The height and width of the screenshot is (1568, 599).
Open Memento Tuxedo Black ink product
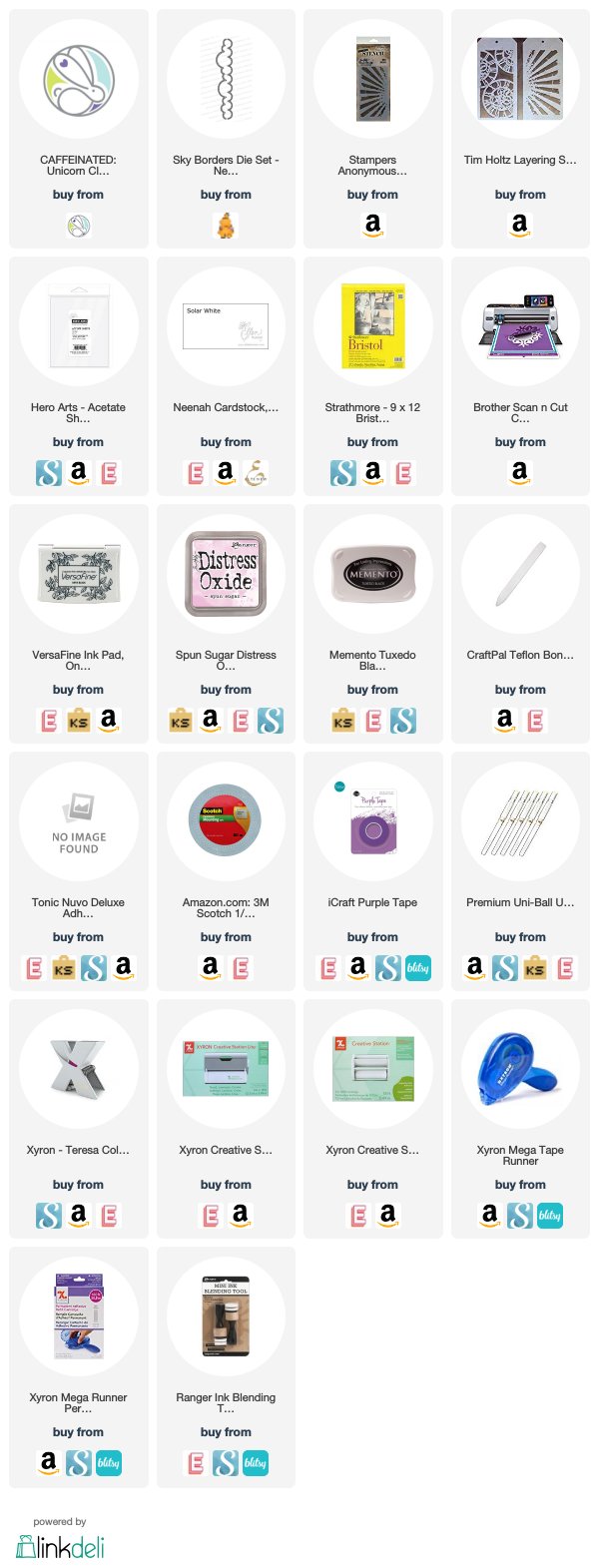[x=372, y=577]
